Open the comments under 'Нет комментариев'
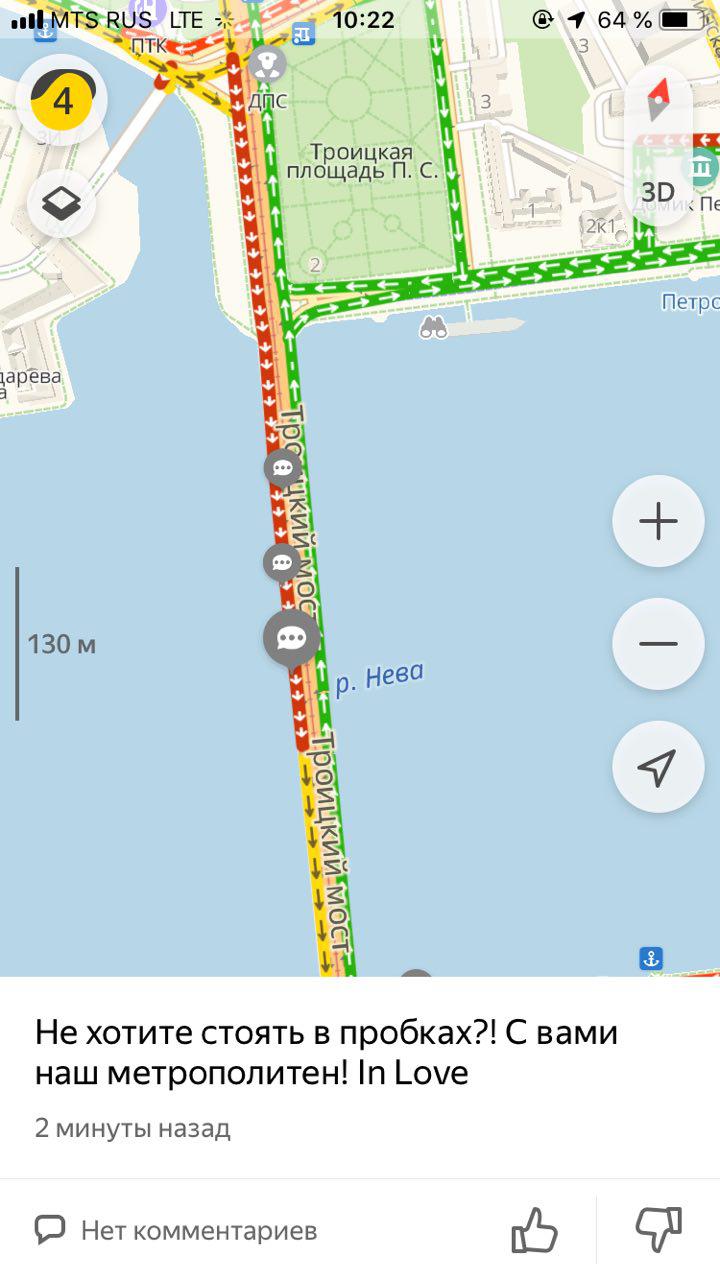This screenshot has width=720, height=1280. coord(176,1230)
